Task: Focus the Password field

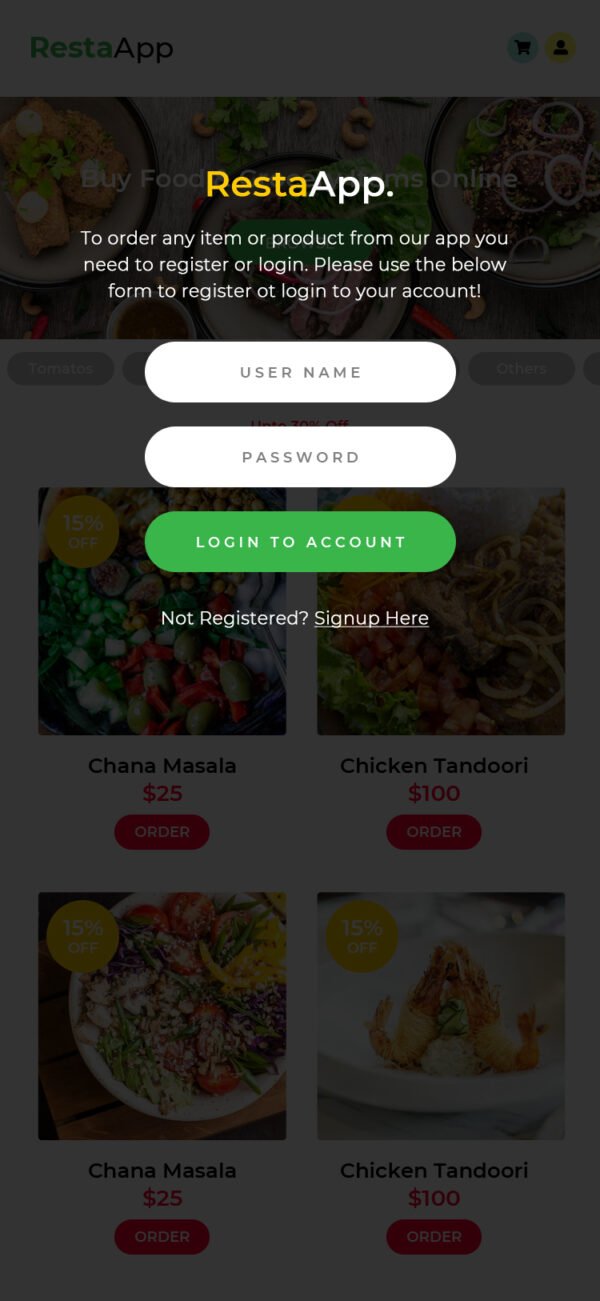Action: pos(300,457)
